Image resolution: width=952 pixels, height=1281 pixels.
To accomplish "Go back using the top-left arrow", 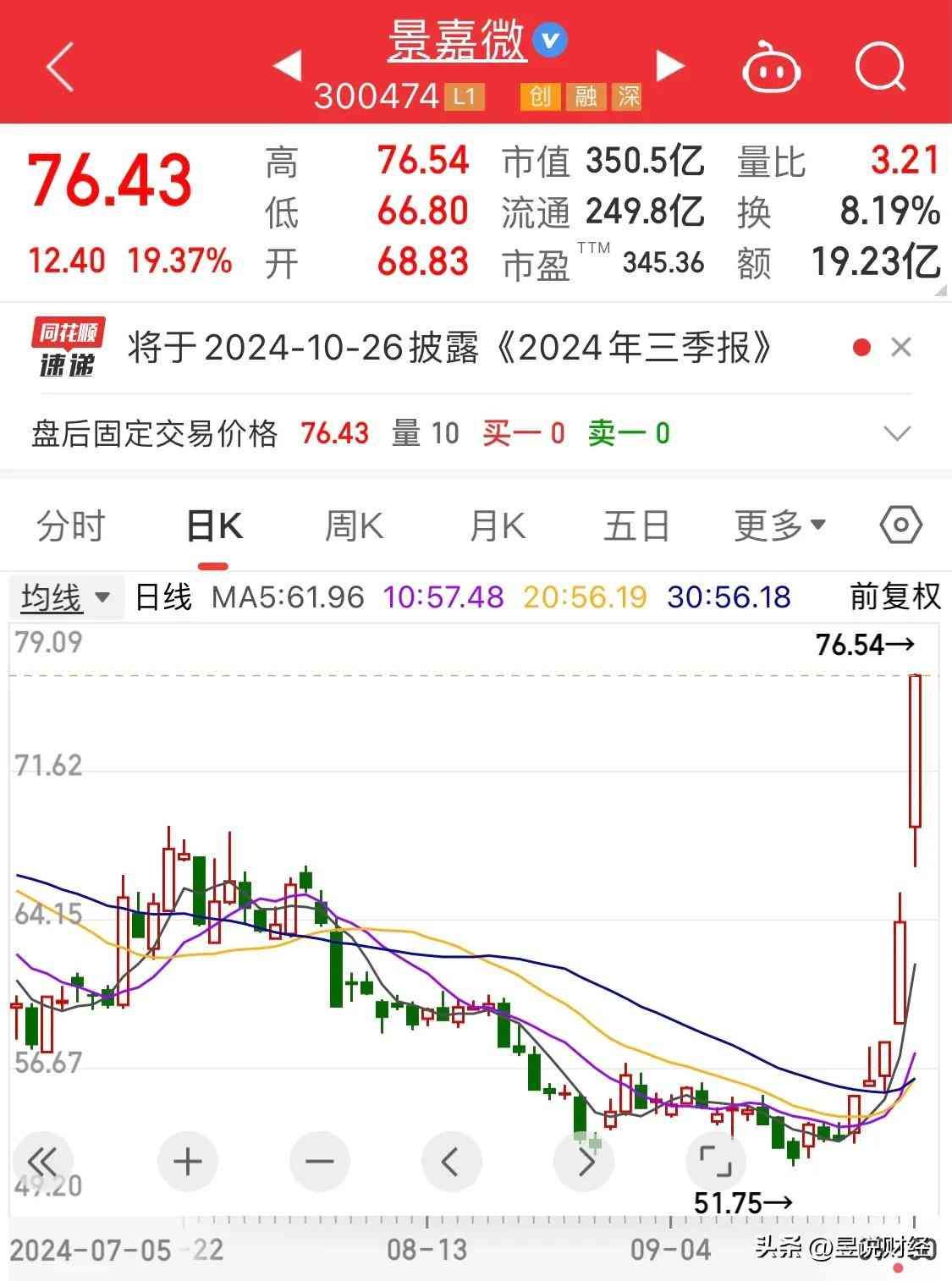I will point(60,68).
